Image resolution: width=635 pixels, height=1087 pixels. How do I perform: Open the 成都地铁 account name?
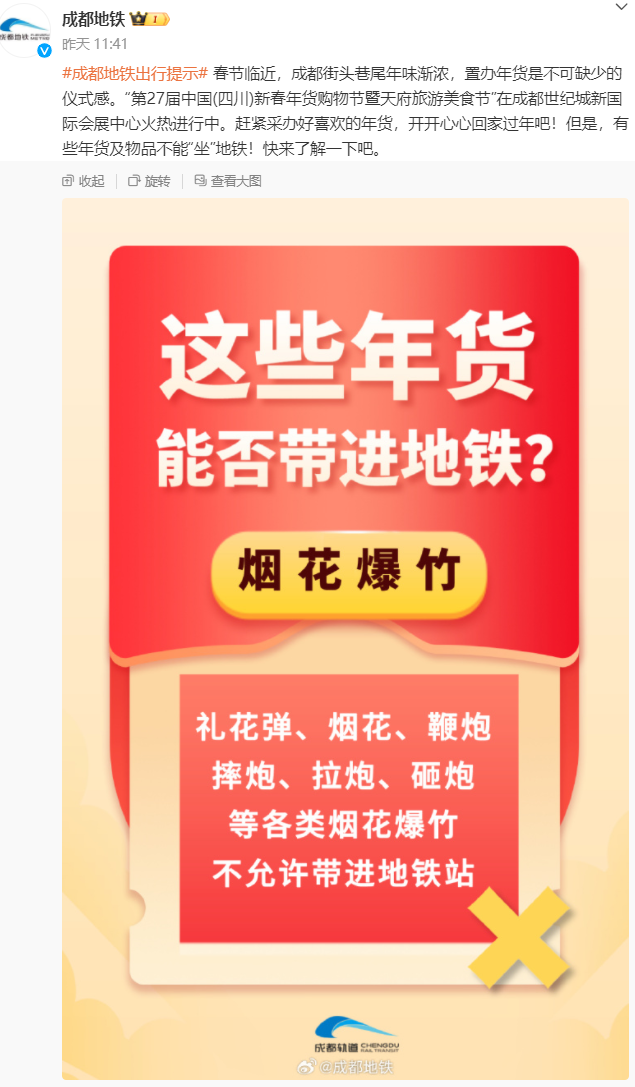[x=94, y=19]
